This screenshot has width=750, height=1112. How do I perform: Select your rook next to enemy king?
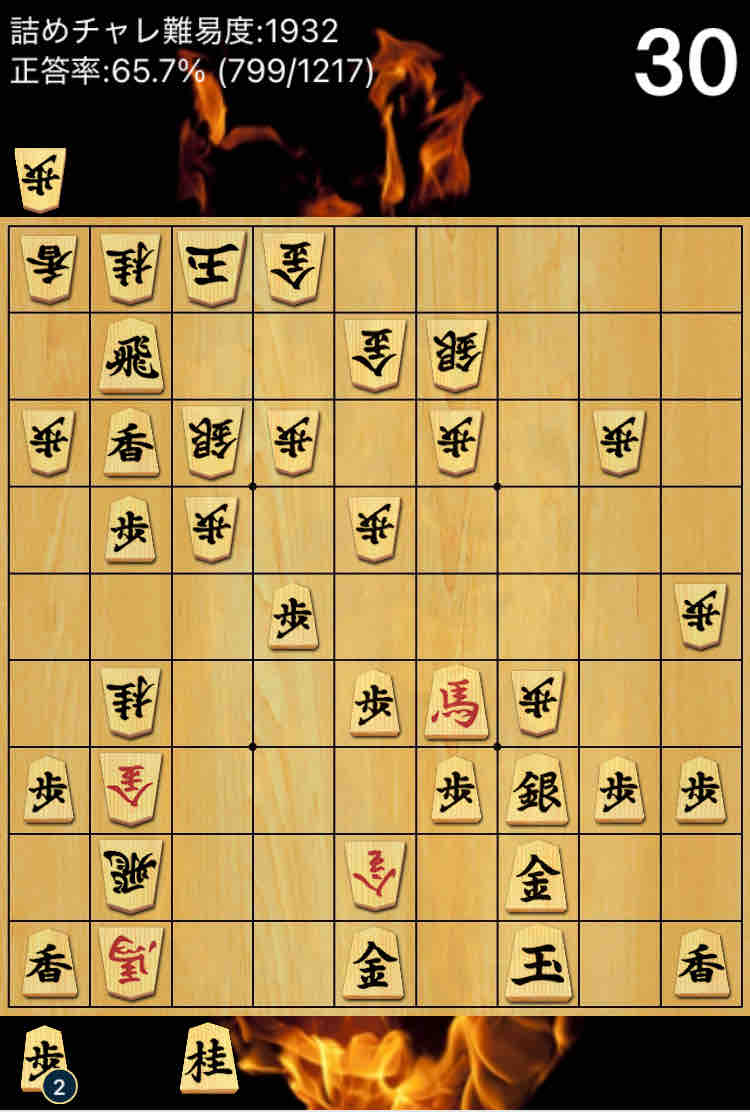click(131, 357)
